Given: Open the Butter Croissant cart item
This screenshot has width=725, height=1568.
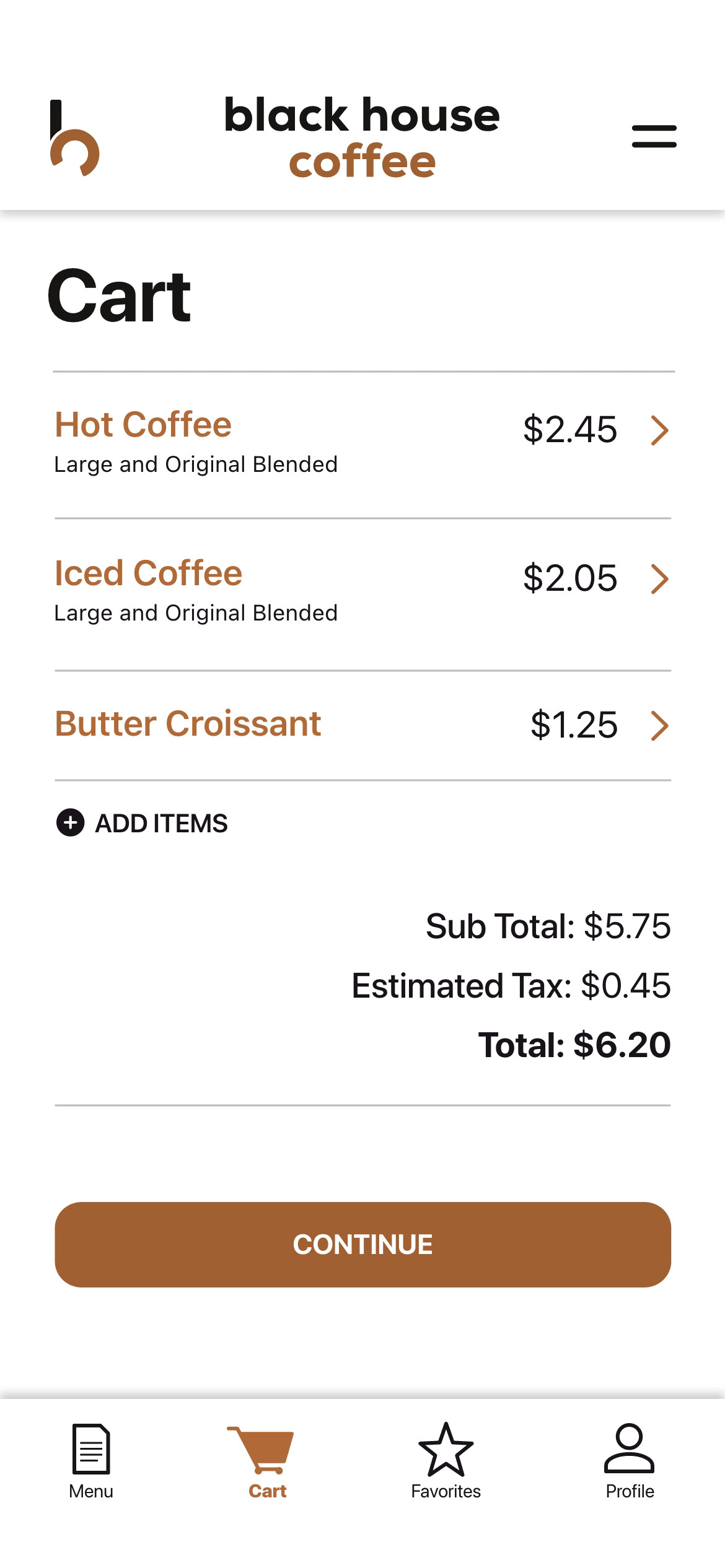Looking at the screenshot, I should (x=362, y=725).
